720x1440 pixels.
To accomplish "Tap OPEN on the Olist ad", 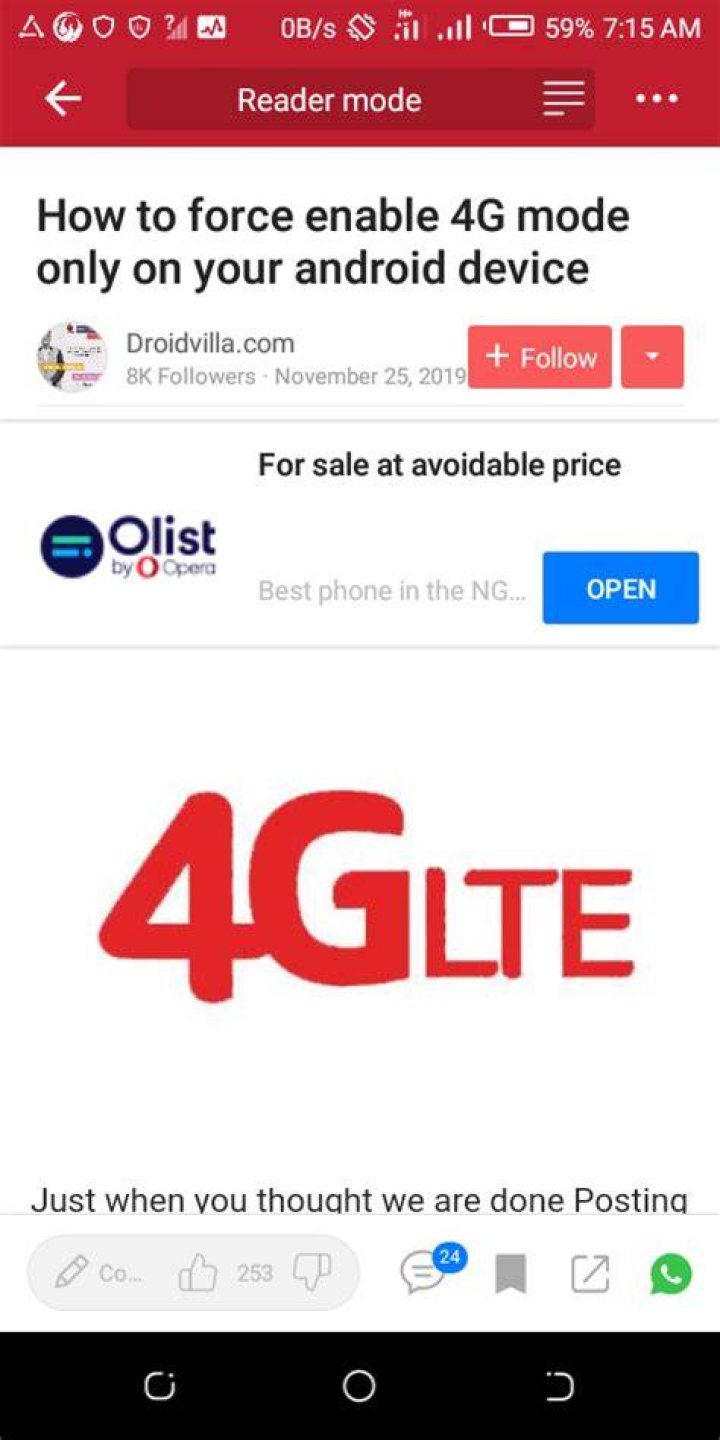I will pos(621,588).
